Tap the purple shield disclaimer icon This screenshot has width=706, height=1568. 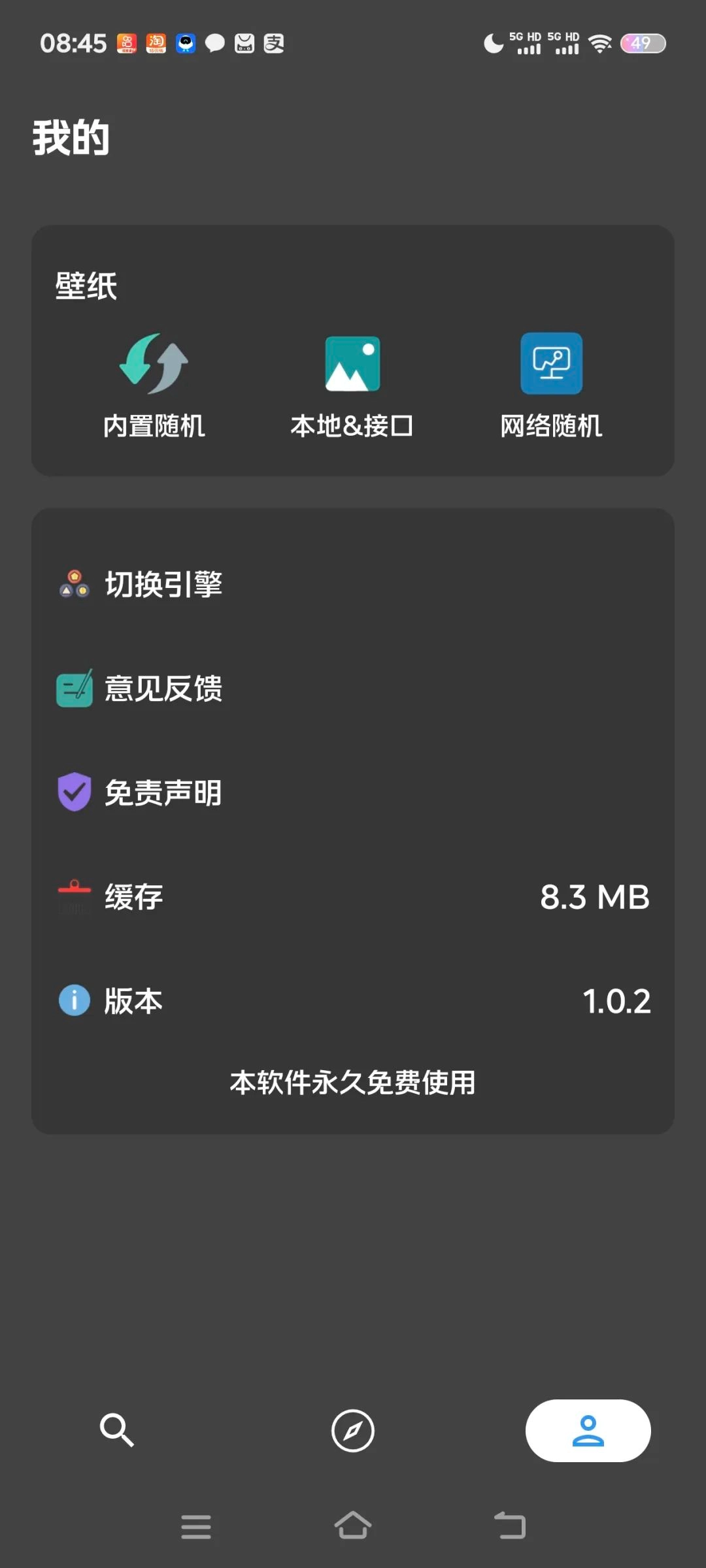coord(74,792)
